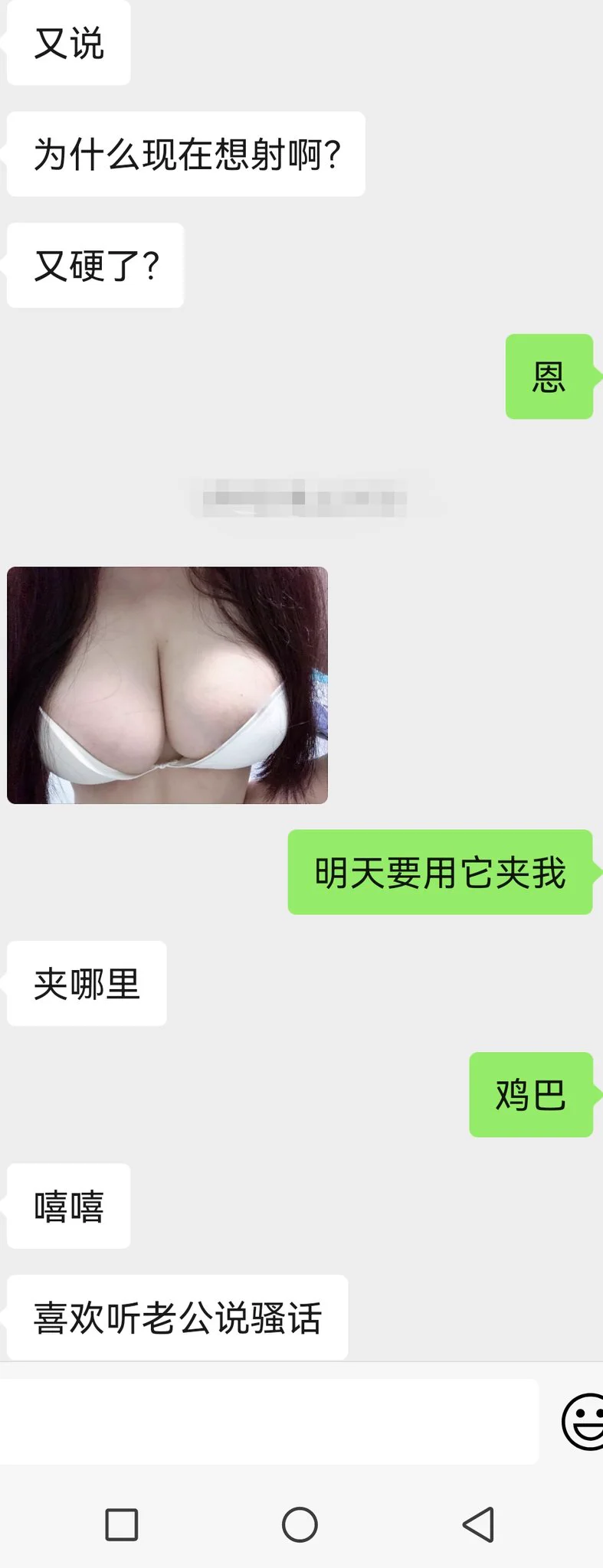Open the emoji picker
The width and height of the screenshot is (603, 1568).
pos(584,1421)
